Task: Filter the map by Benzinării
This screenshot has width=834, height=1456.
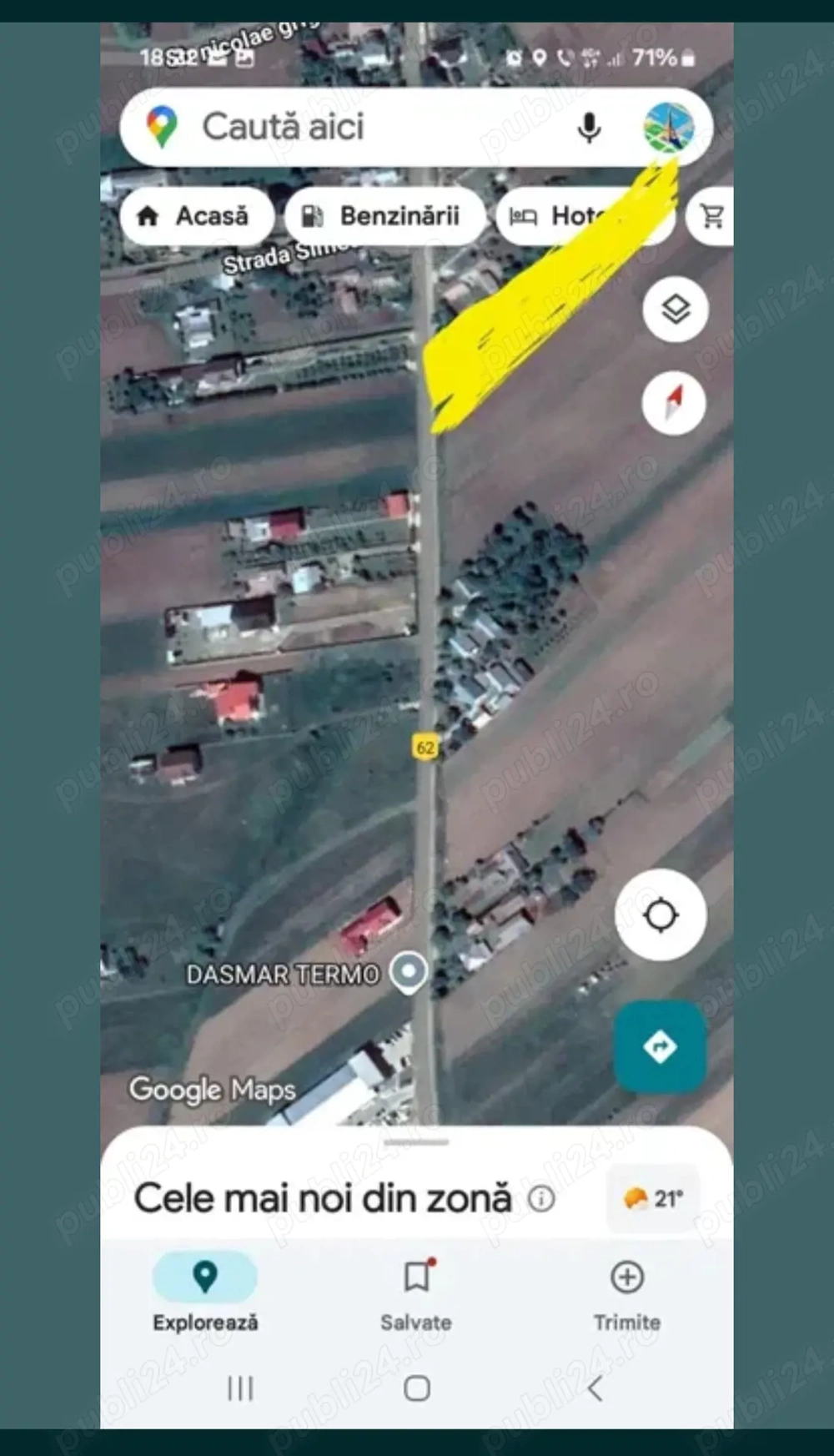Action: click(384, 216)
